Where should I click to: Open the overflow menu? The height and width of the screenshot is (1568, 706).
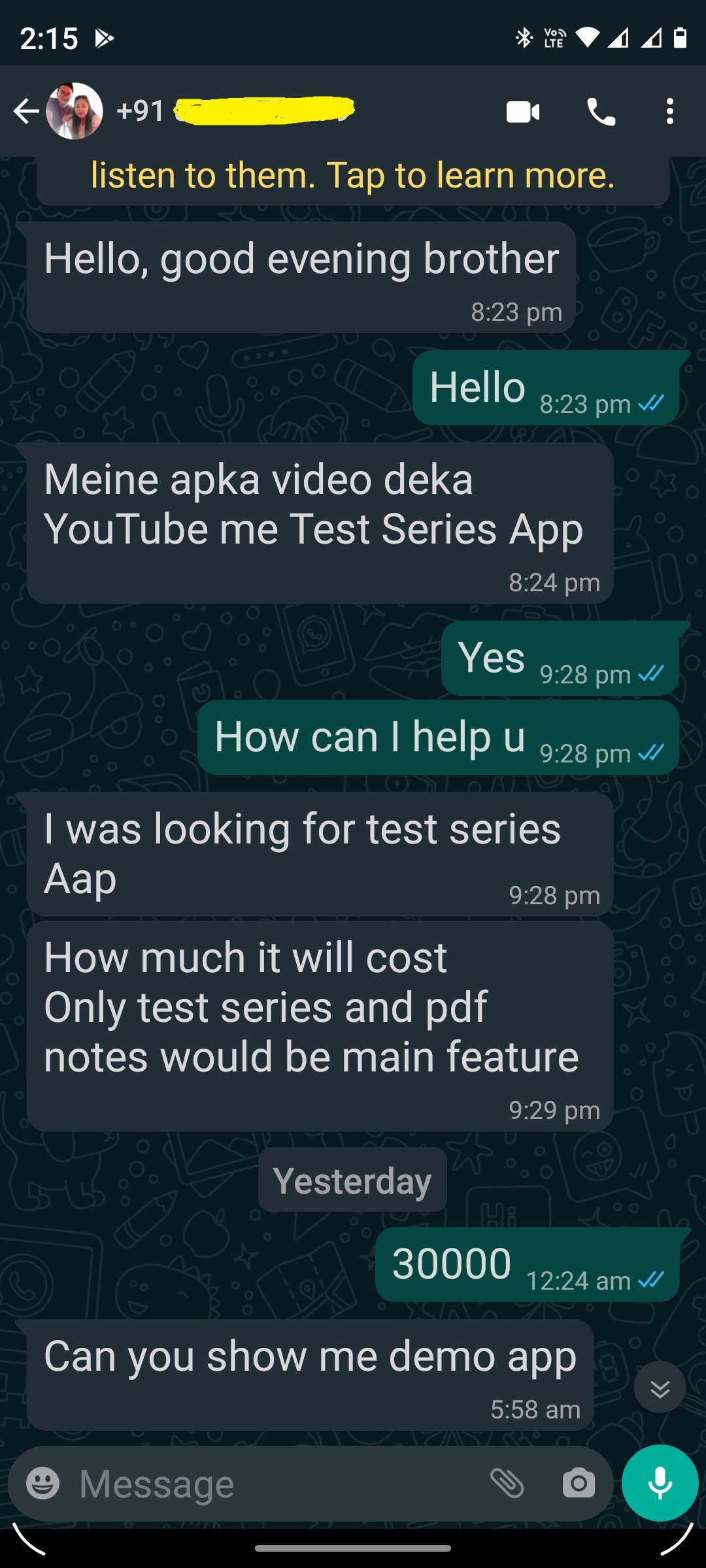click(x=669, y=112)
